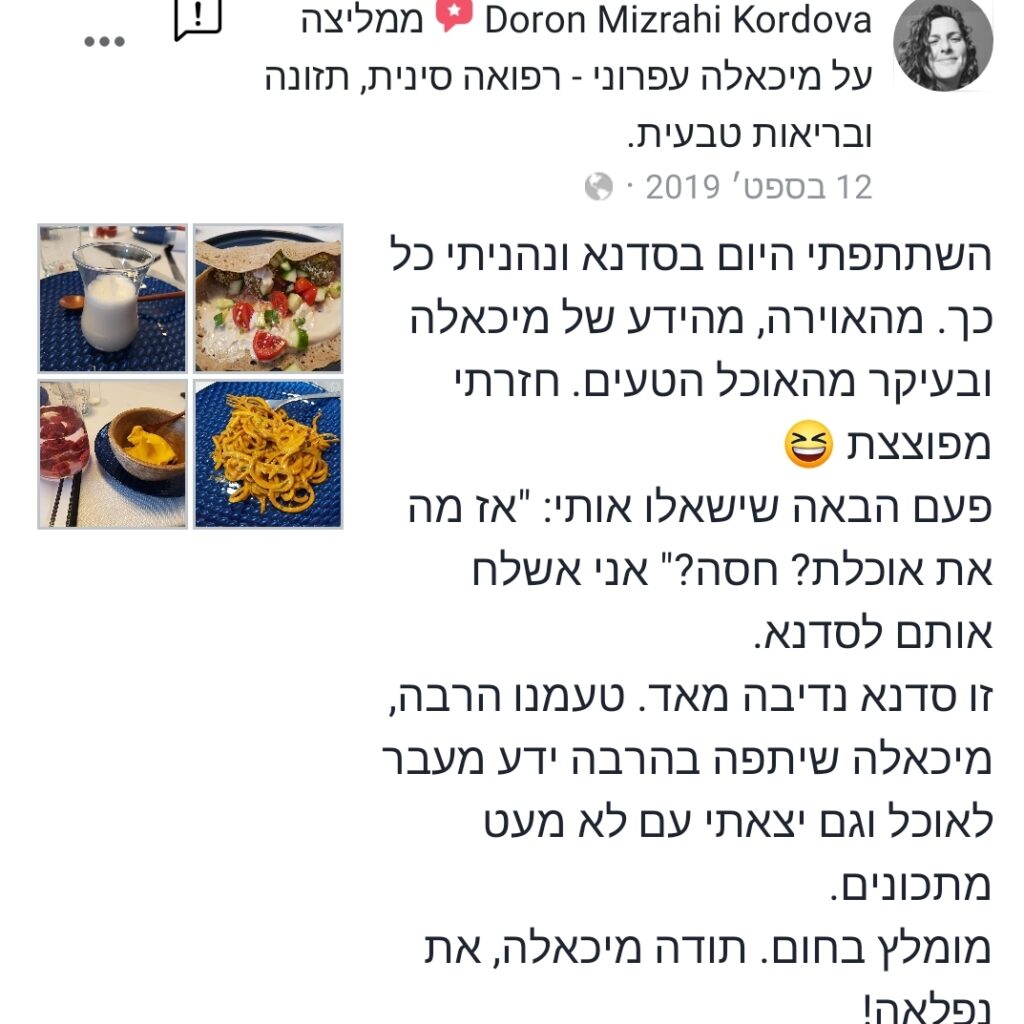The height and width of the screenshot is (1024, 1024).
Task: Enlarge the photo of the orange noodles
Action: click(267, 453)
